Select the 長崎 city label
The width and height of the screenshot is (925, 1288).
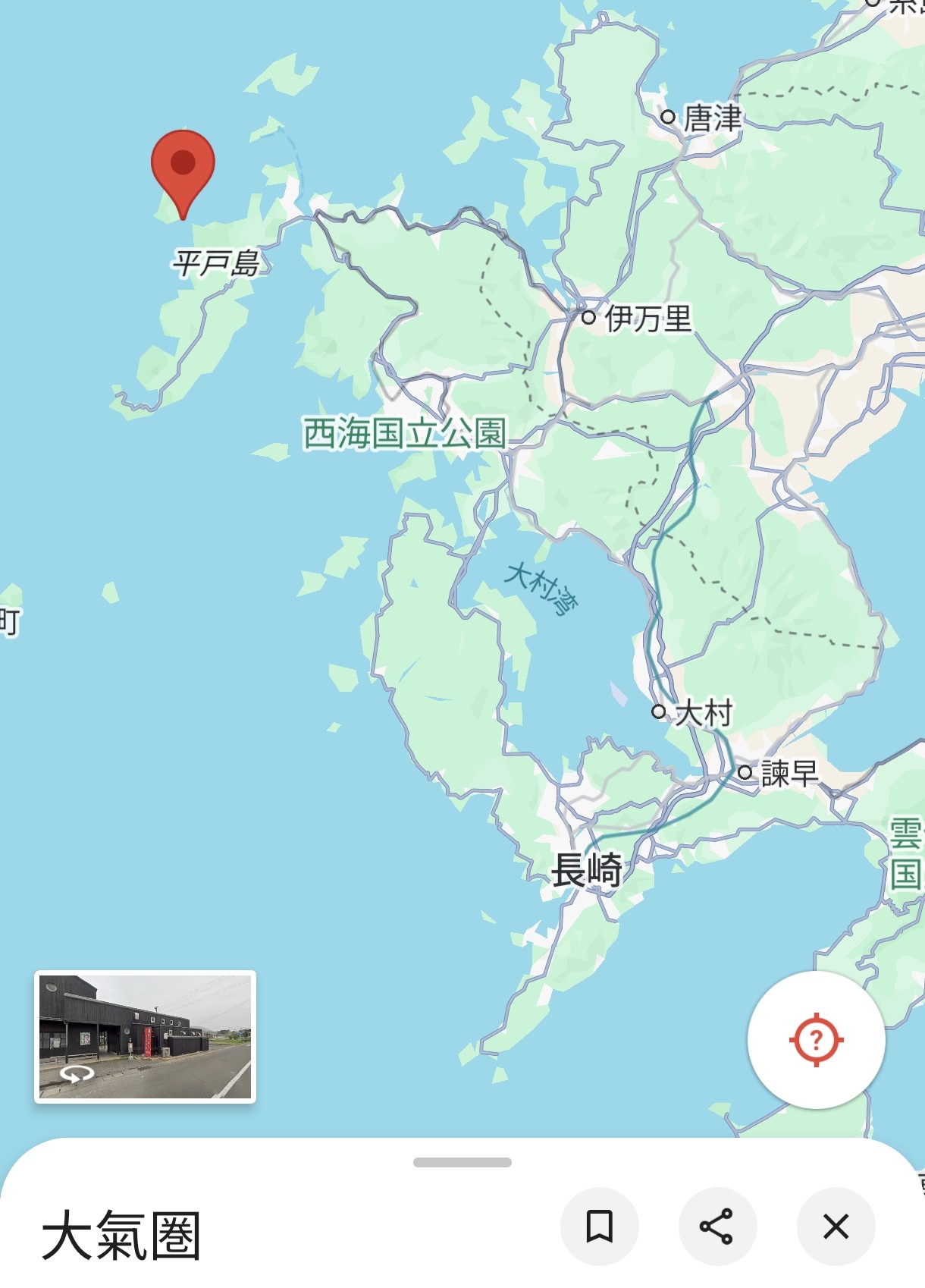click(x=586, y=870)
